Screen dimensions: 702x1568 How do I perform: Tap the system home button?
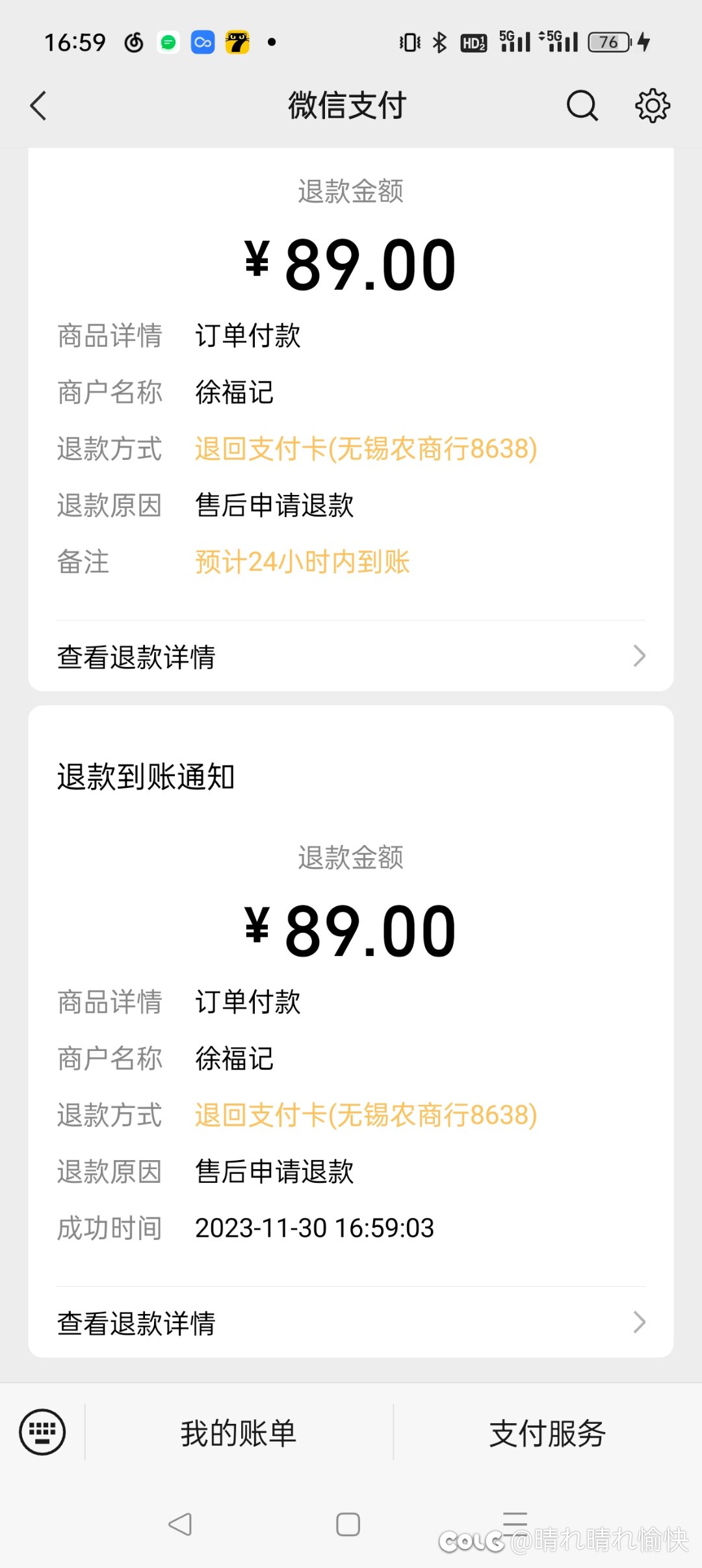(x=348, y=1524)
